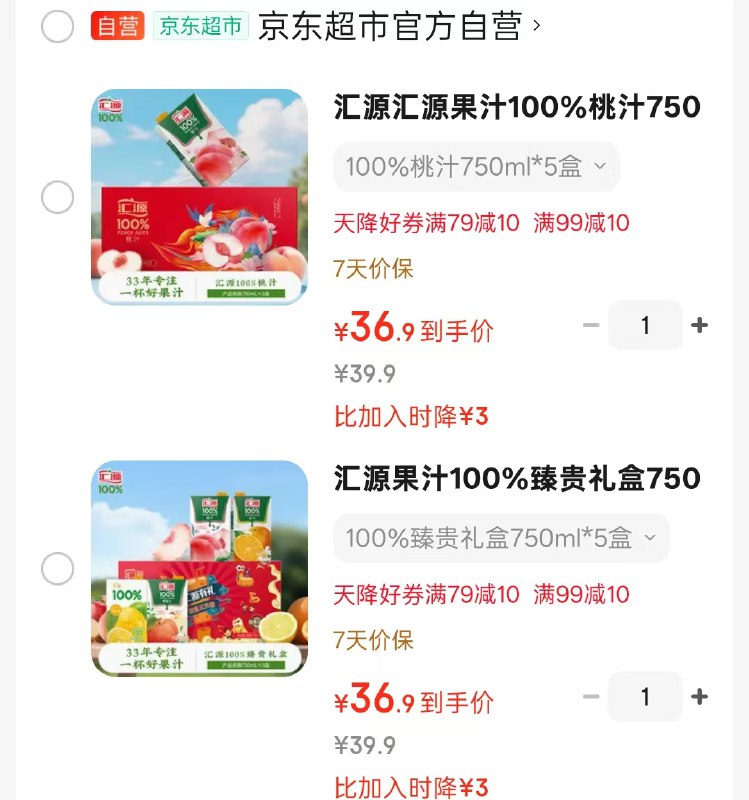Click the plus icon for 桃汁 quantity
749x800 pixels.
[700, 325]
